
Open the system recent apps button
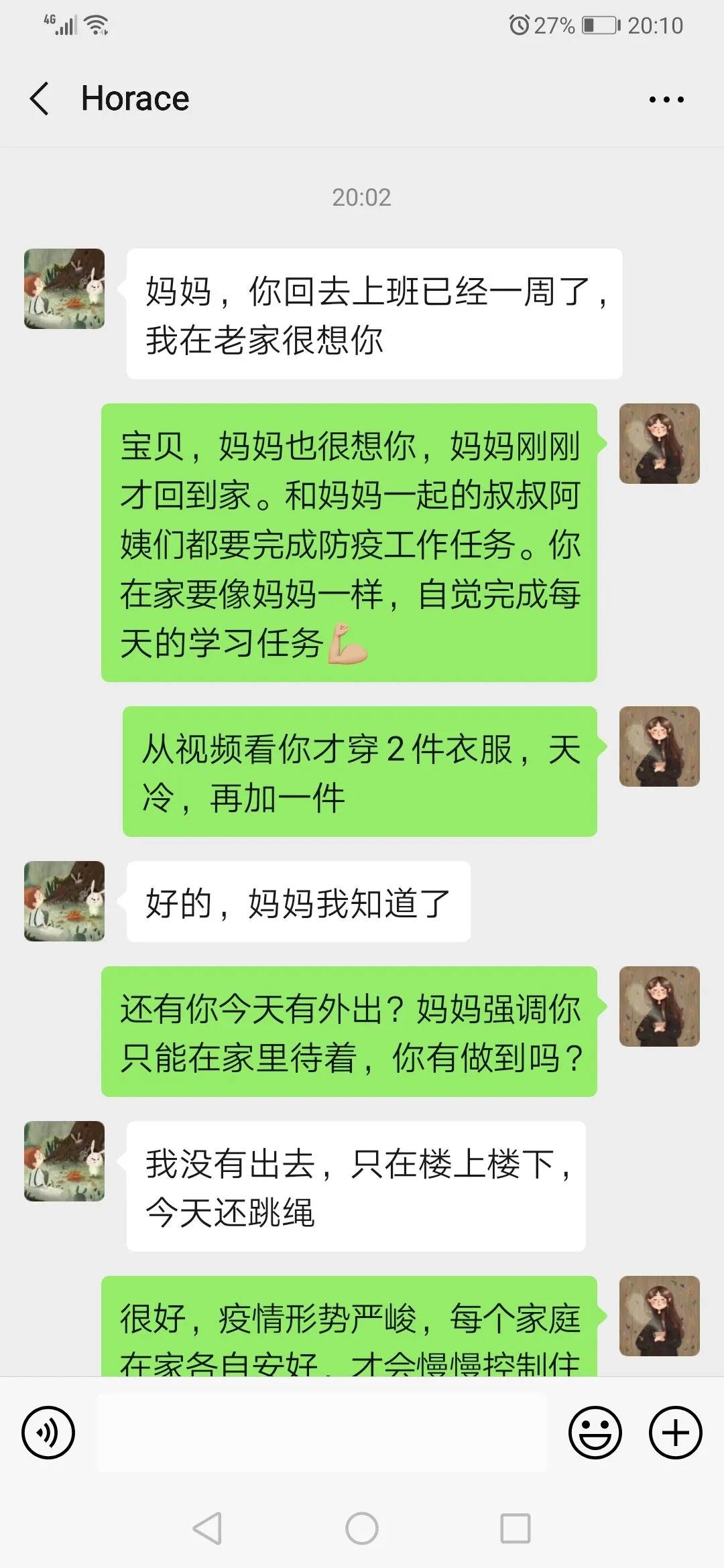(516, 1528)
